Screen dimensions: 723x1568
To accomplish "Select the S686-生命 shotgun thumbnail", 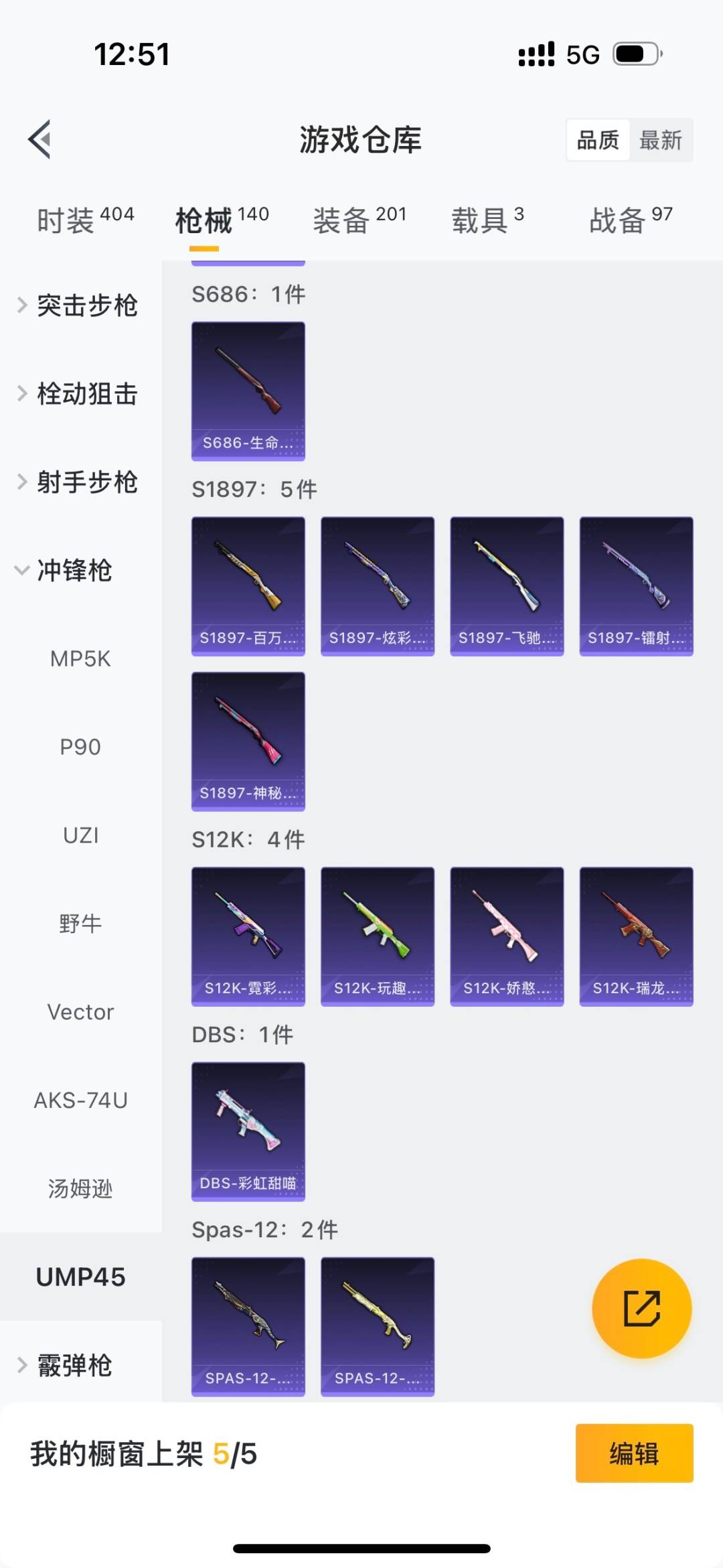I will 248,388.
